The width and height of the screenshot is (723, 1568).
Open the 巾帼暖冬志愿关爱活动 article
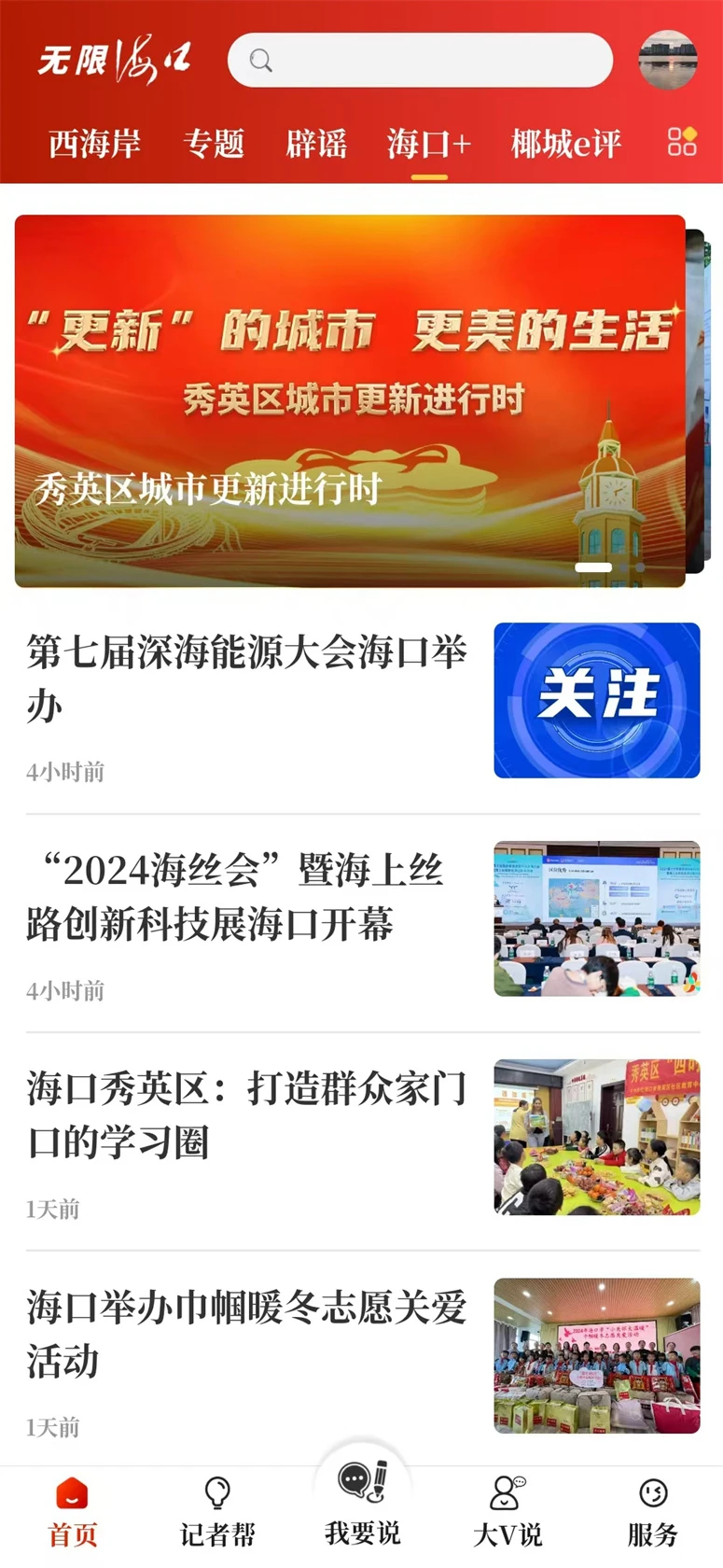coord(247,1334)
